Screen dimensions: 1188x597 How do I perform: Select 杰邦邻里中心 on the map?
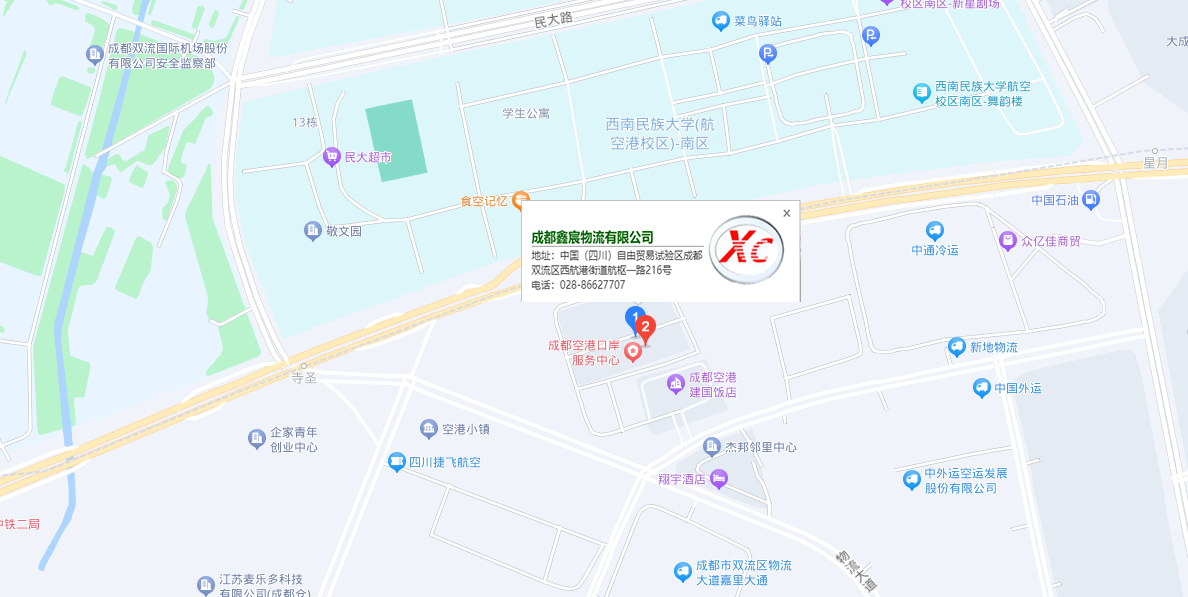712,447
